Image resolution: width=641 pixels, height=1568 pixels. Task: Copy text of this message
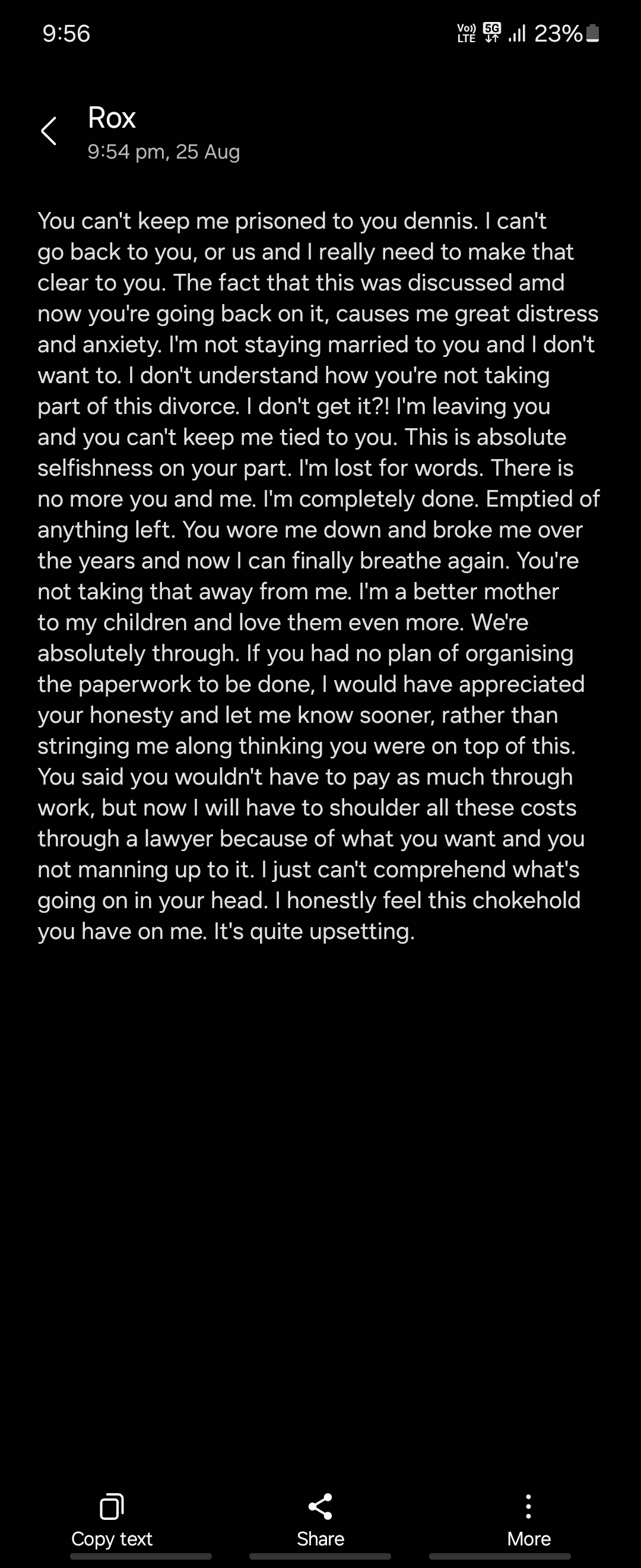112,1520
